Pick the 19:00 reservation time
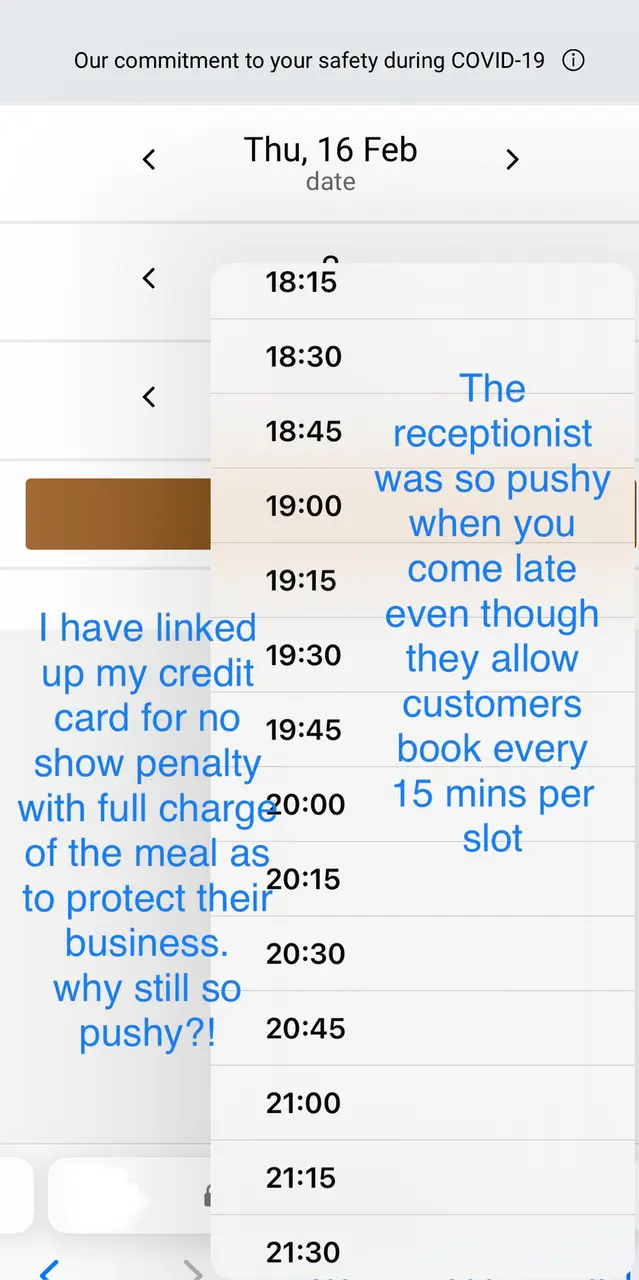Viewport: 639px width, 1280px height. point(304,506)
